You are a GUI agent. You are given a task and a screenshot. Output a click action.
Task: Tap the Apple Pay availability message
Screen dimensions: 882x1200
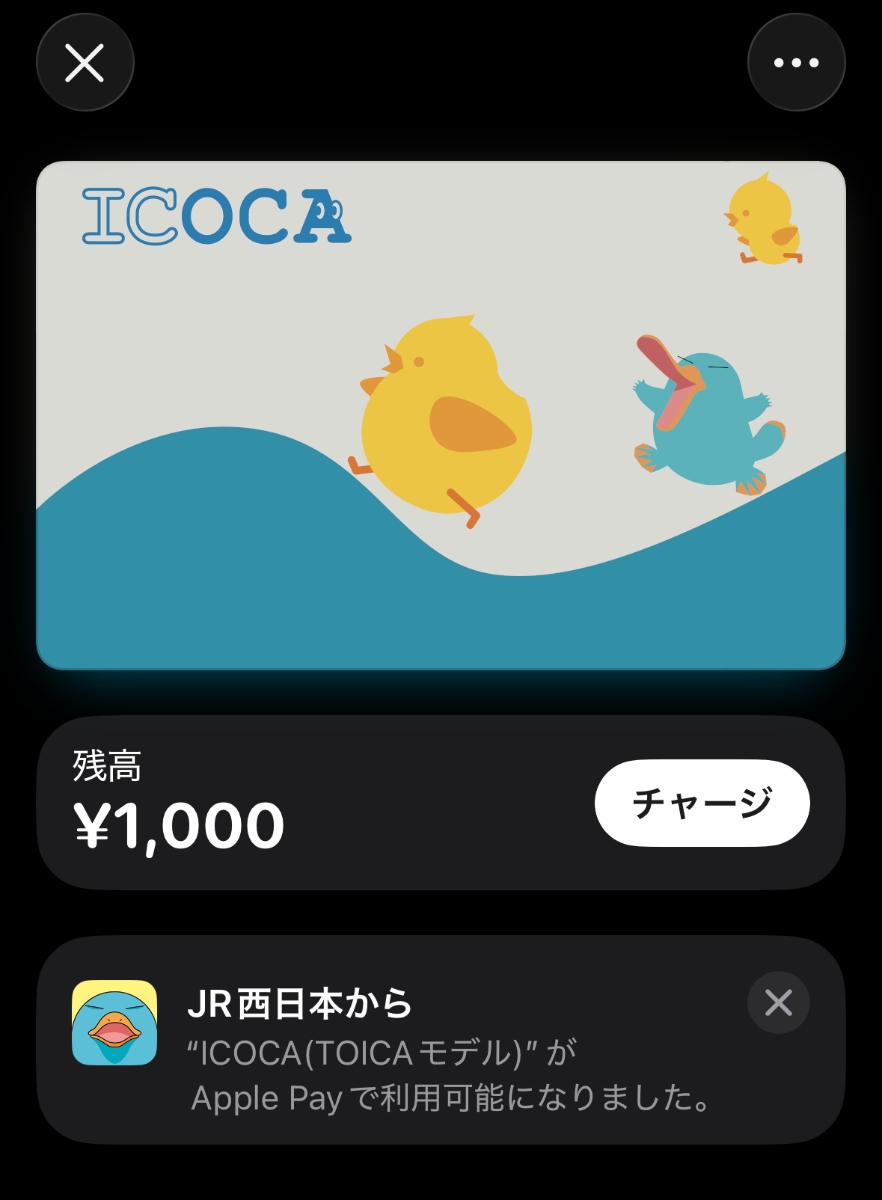tap(450, 1098)
